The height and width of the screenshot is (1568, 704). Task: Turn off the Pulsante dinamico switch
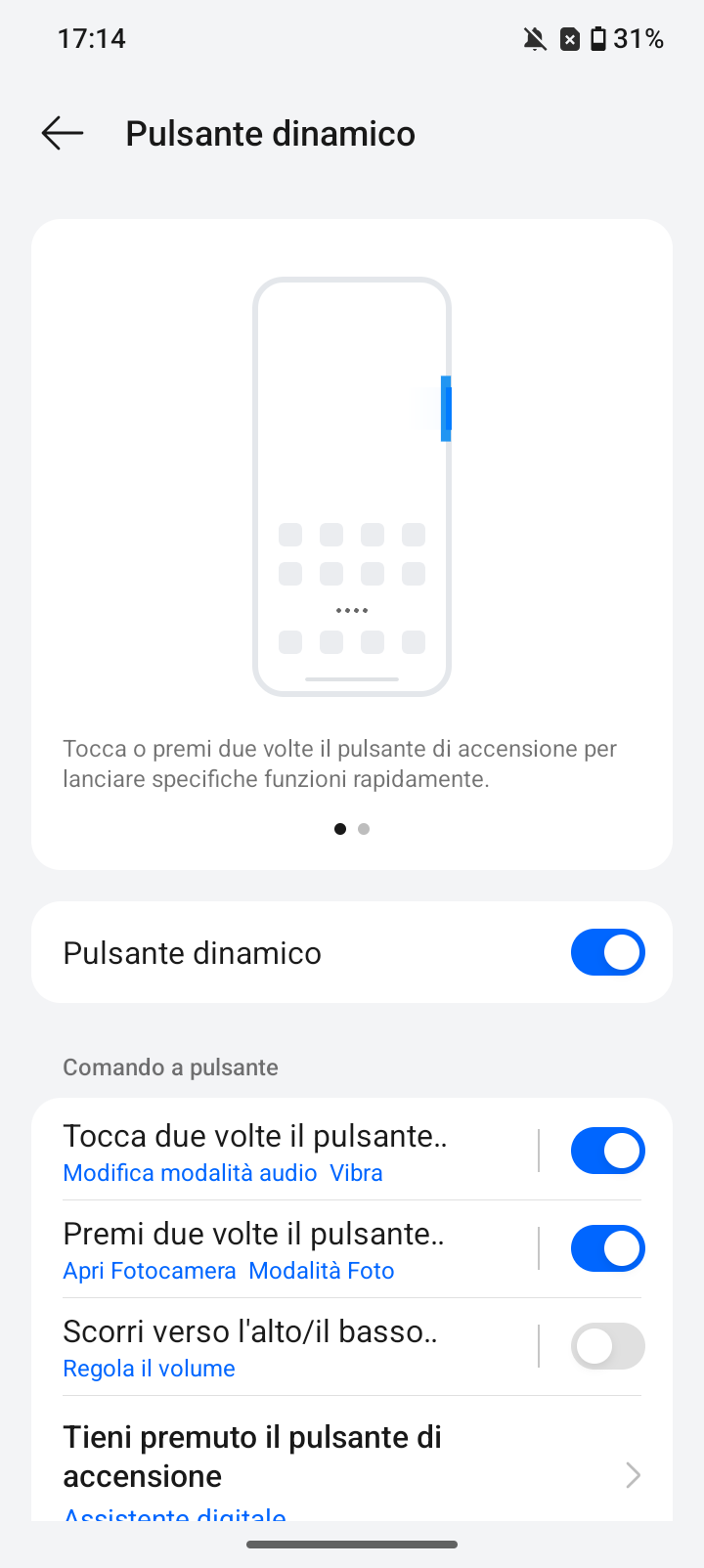607,952
